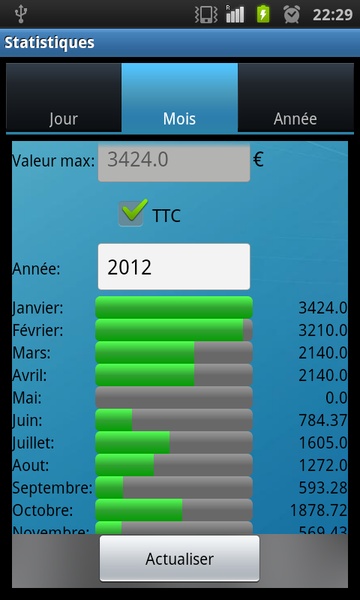Viewport: 360px width, 600px height.
Task: Select the Mois tab
Action: (x=179, y=98)
